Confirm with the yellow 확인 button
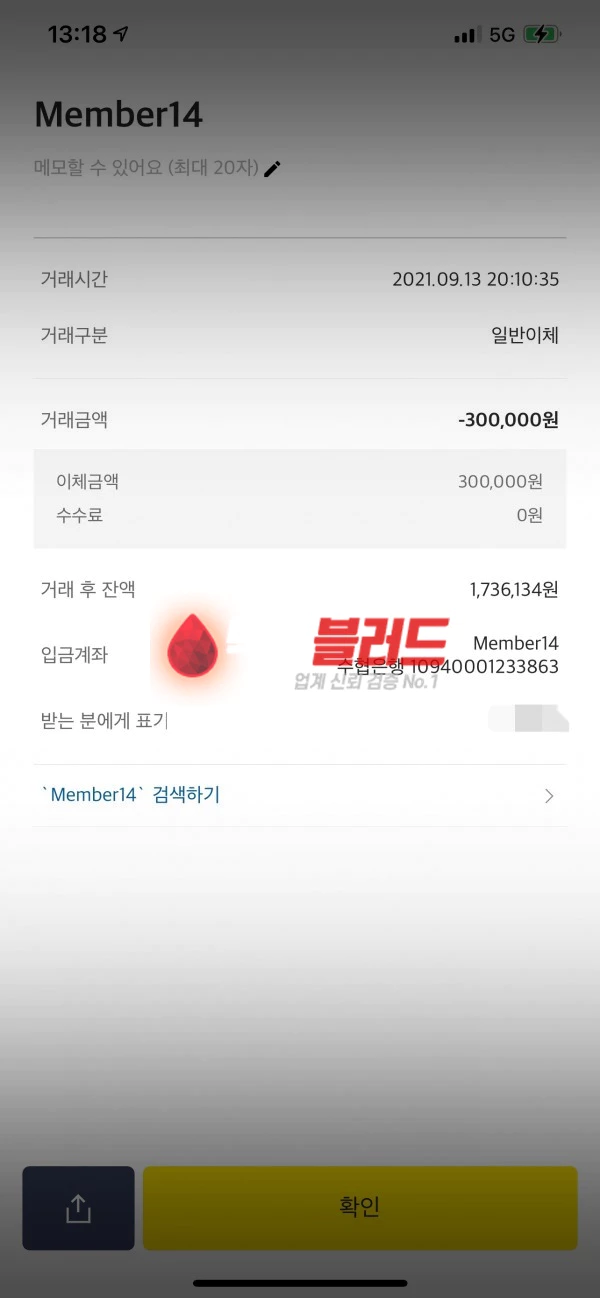Viewport: 600px width, 1298px height. 360,1208
